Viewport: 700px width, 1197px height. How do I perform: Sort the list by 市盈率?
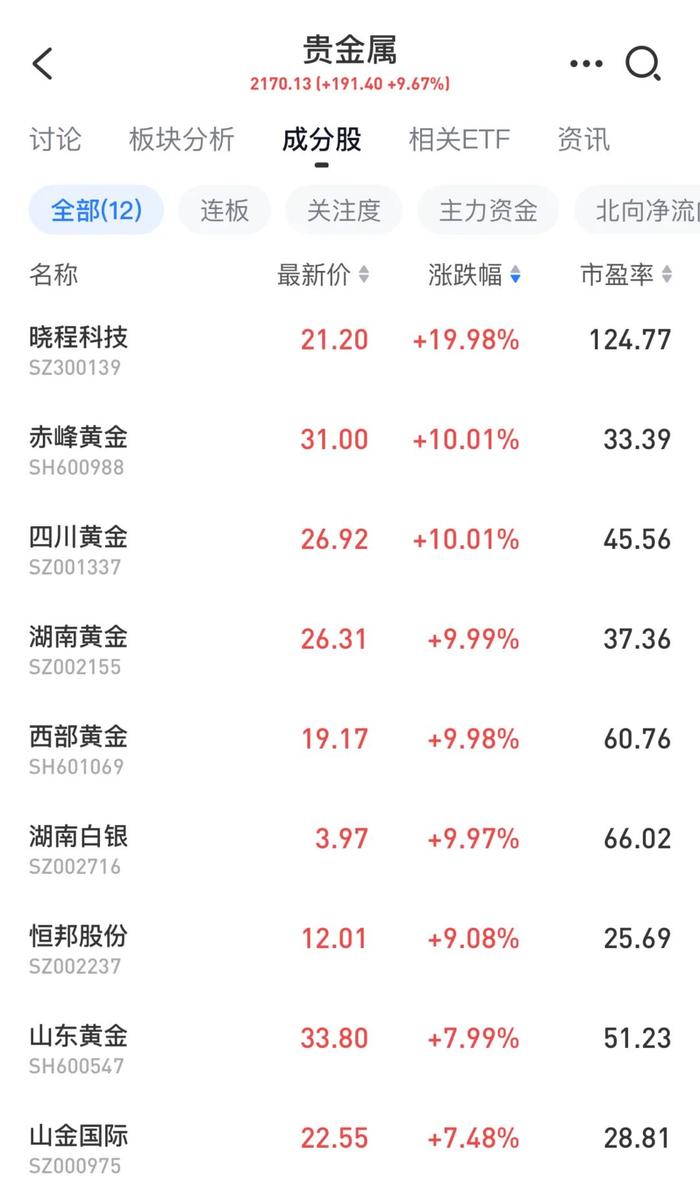point(626,275)
